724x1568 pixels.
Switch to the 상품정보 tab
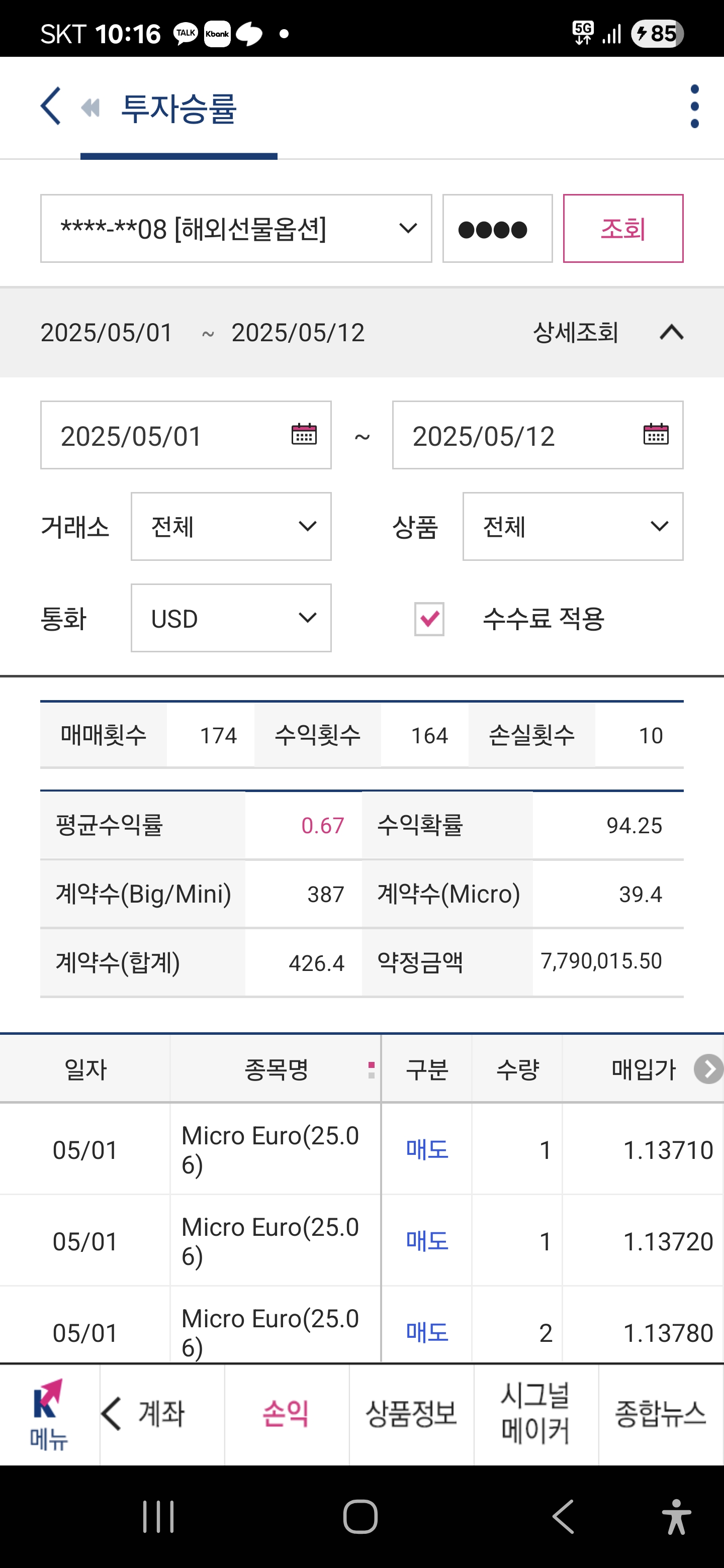[412, 1415]
